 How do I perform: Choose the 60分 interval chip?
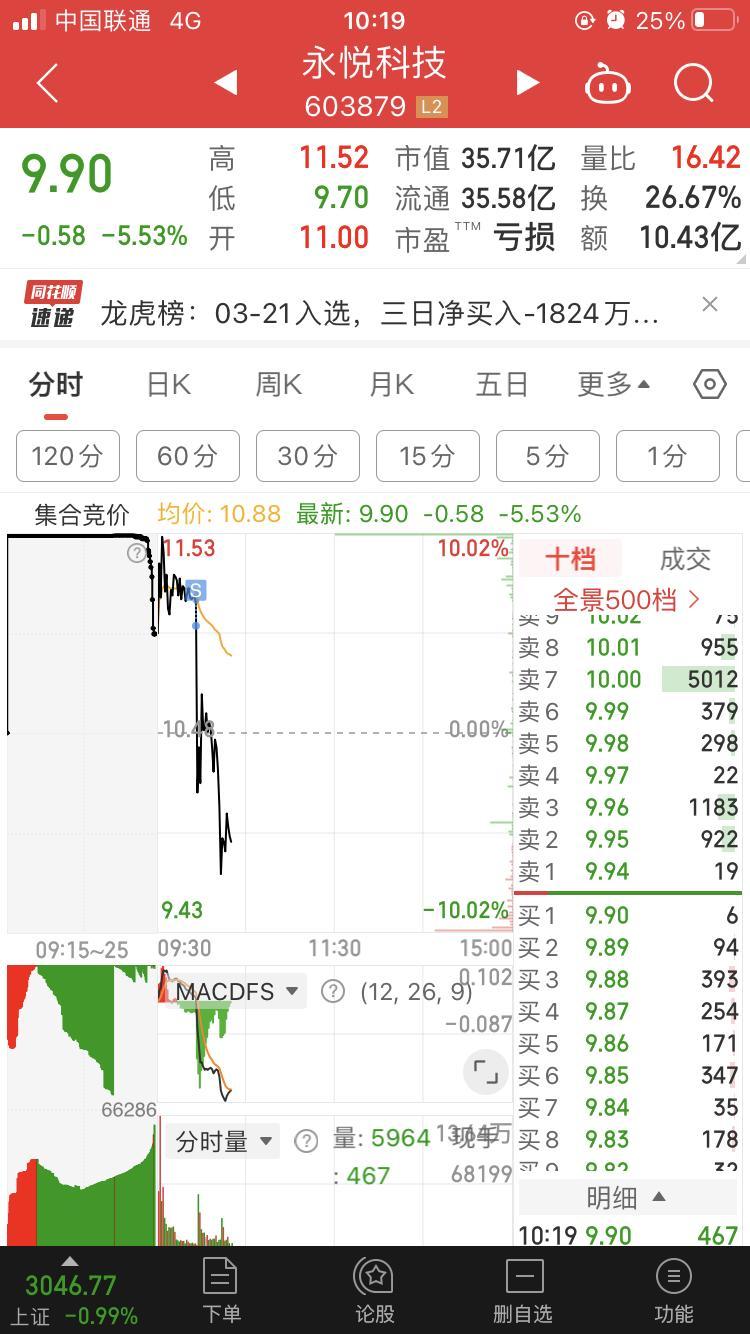(x=187, y=456)
